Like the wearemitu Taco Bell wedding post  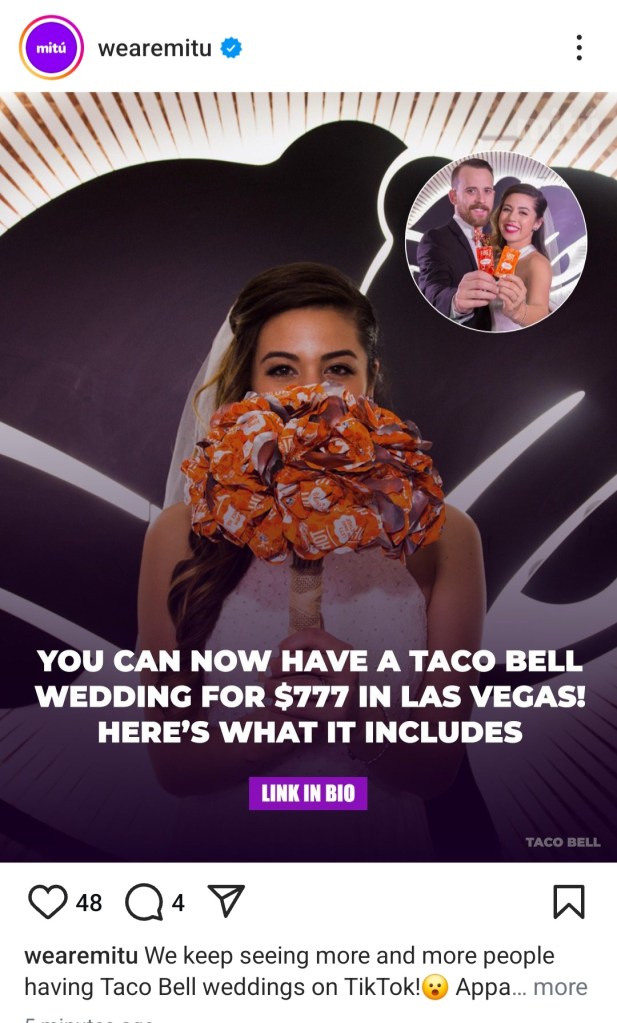(47, 902)
